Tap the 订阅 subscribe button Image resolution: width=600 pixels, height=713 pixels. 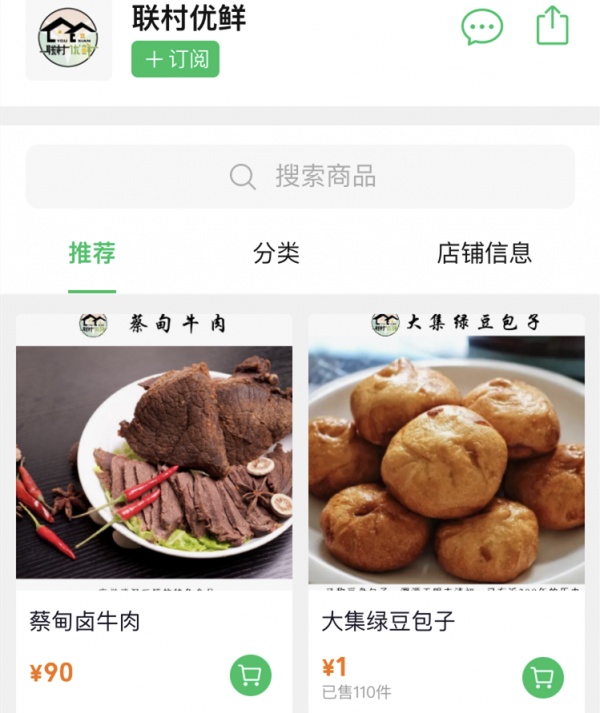pos(175,59)
